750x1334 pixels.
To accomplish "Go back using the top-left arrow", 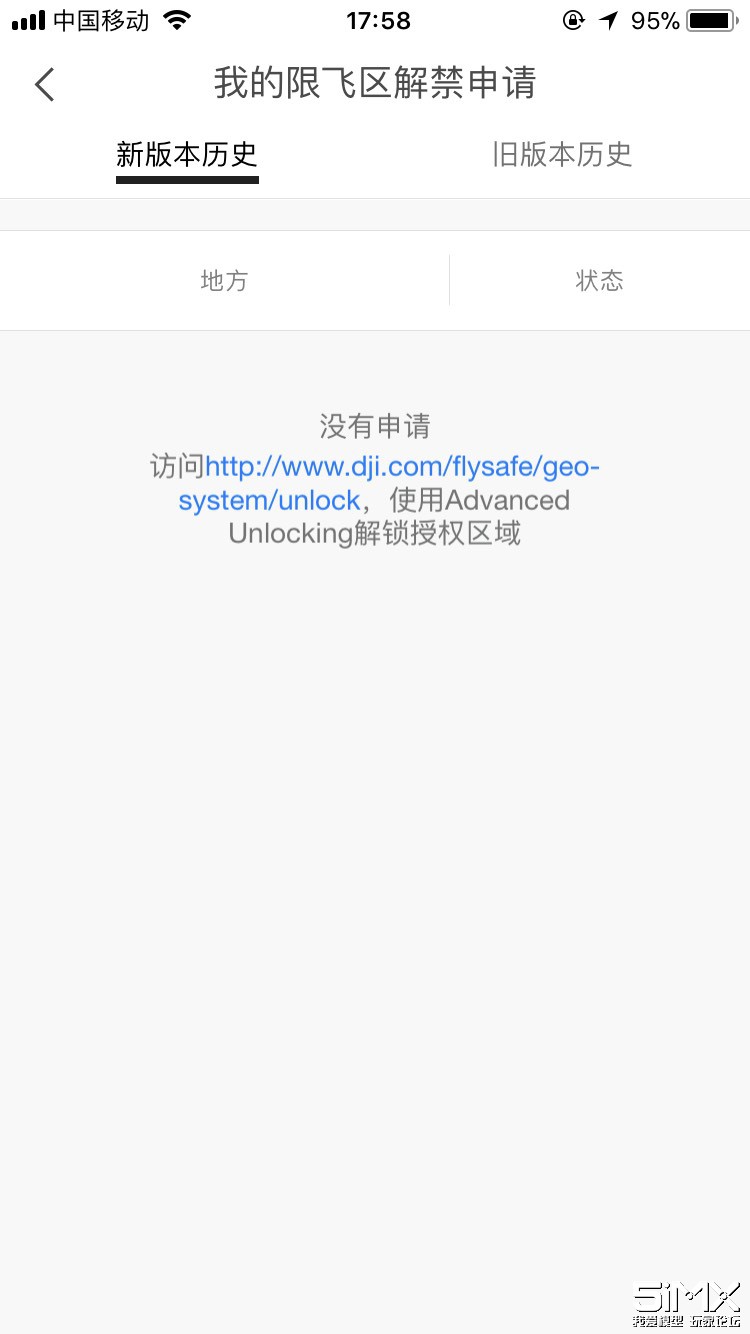I will [x=45, y=84].
